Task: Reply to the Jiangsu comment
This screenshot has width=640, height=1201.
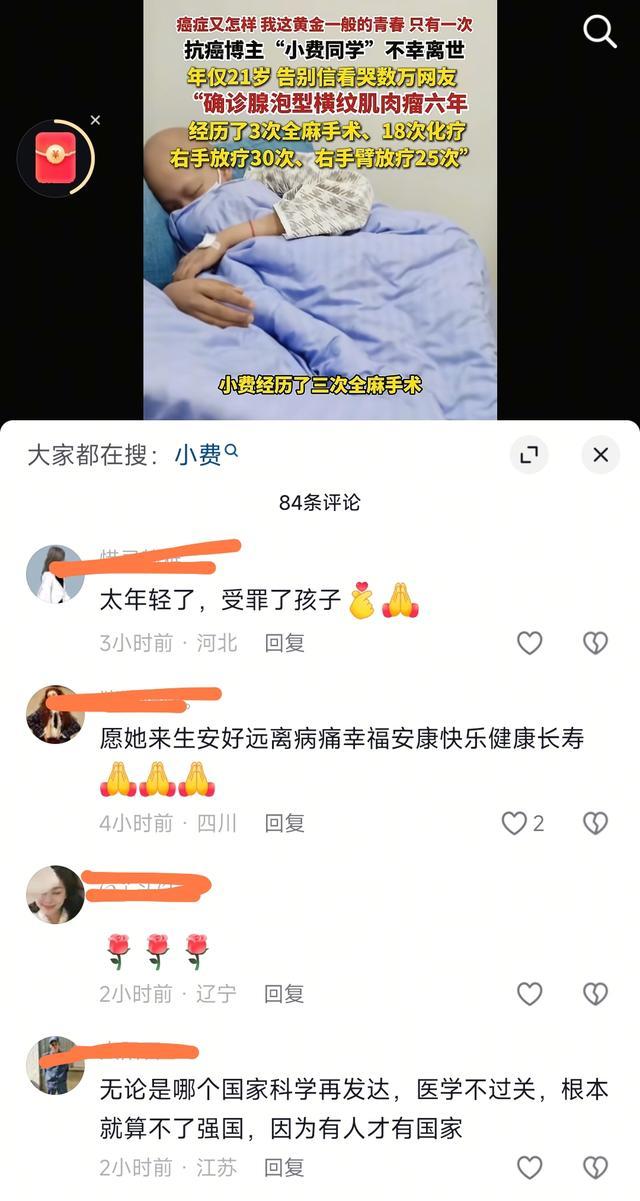Action: pyautogui.click(x=284, y=1167)
